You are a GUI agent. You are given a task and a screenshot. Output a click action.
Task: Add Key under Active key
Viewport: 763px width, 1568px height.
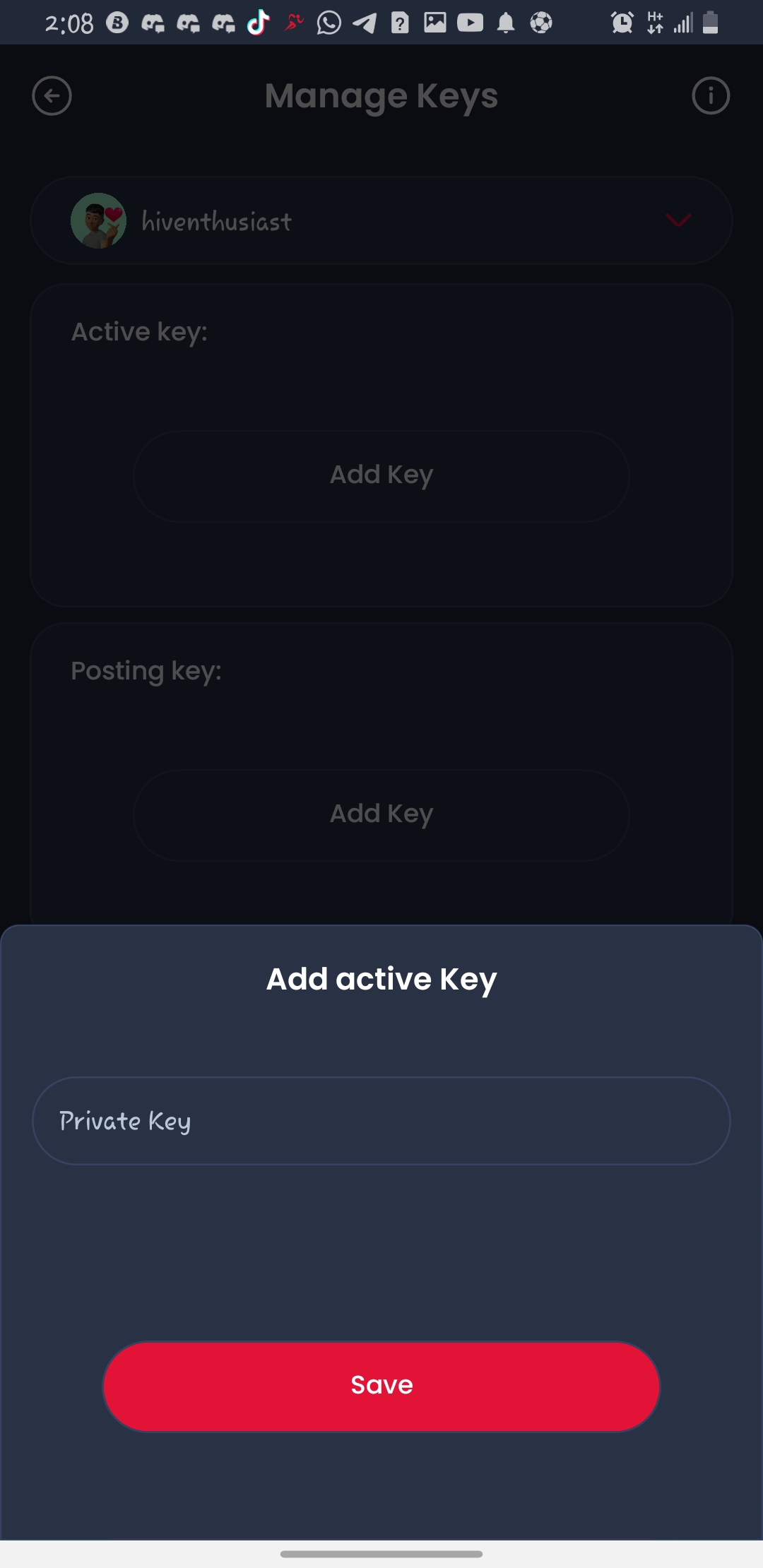[x=381, y=475]
